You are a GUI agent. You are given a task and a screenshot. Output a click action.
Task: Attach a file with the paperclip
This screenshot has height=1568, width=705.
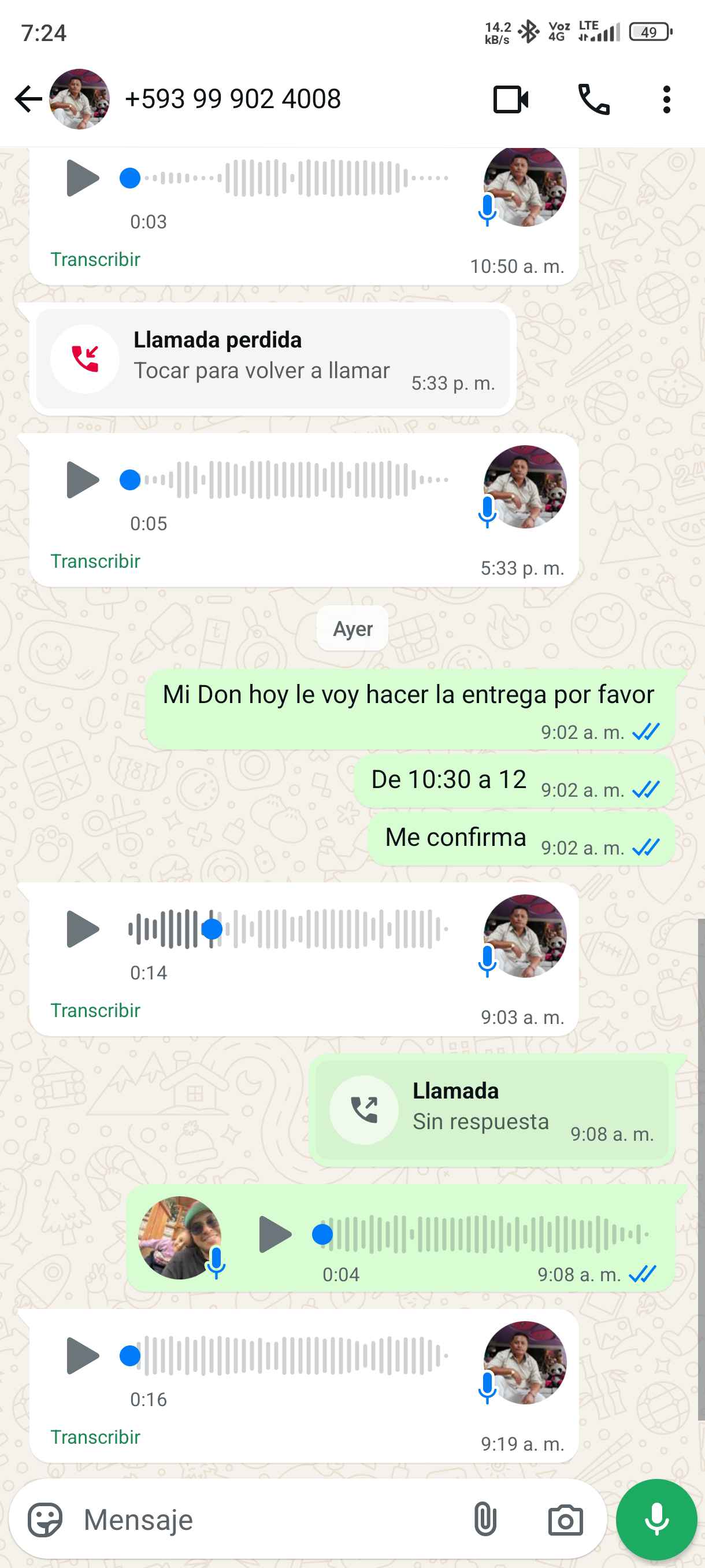point(485,1520)
